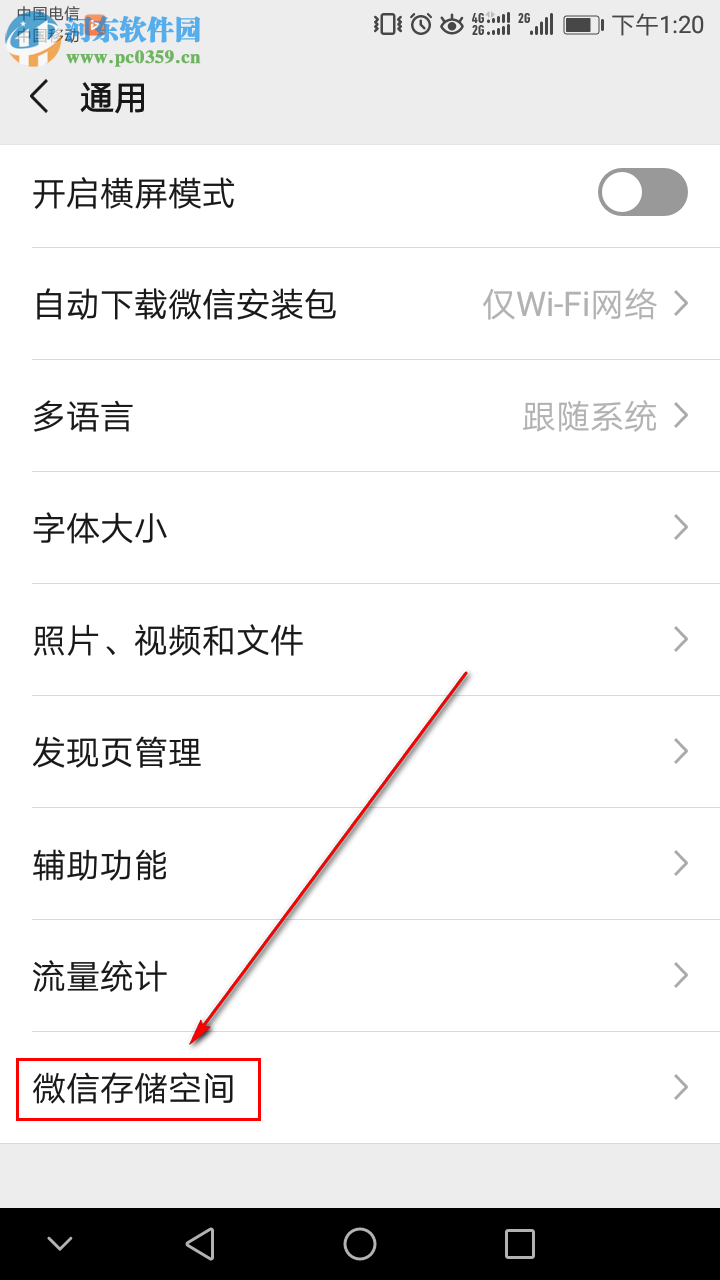Open the 多语言 language selection
This screenshot has width=720, height=1280.
point(360,416)
